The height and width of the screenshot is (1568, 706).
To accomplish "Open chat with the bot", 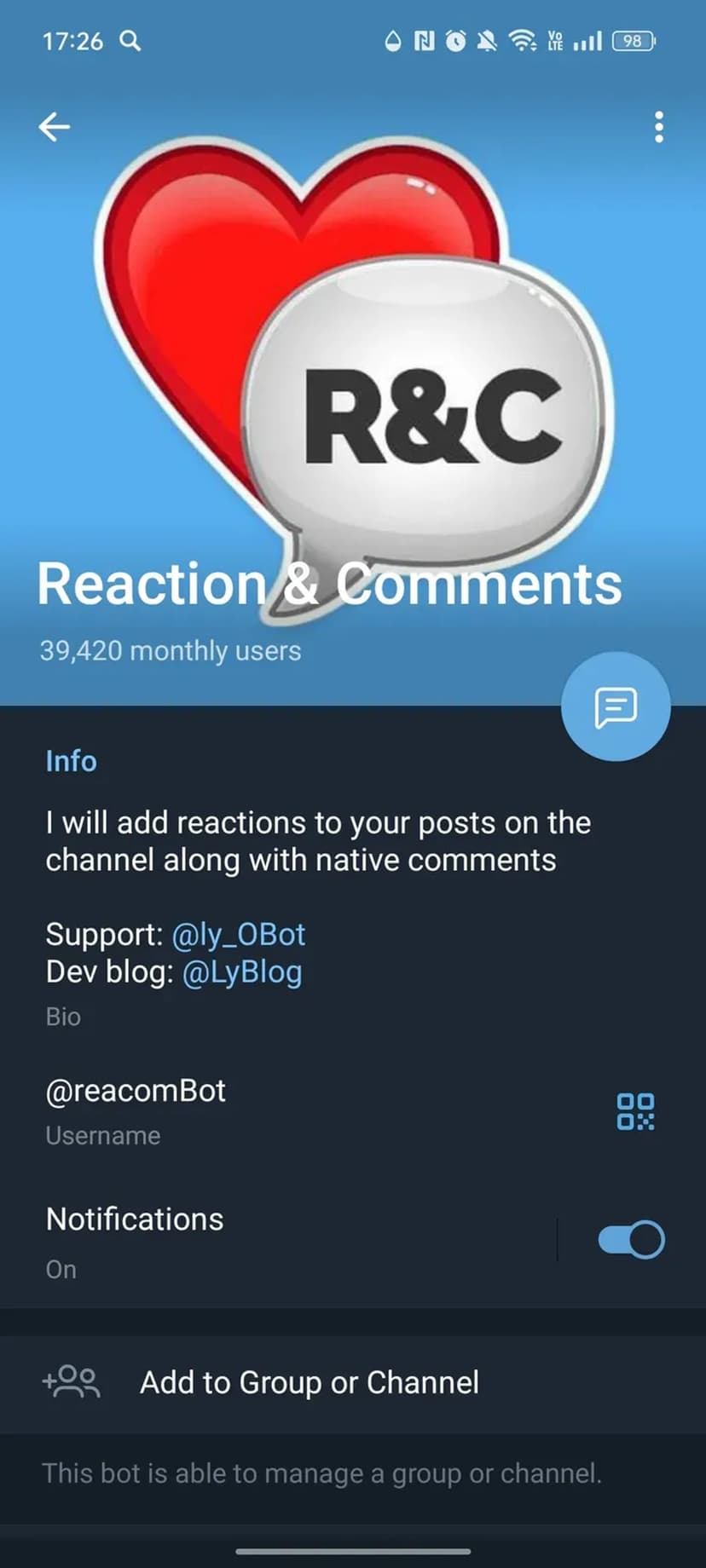I will pos(616,706).
